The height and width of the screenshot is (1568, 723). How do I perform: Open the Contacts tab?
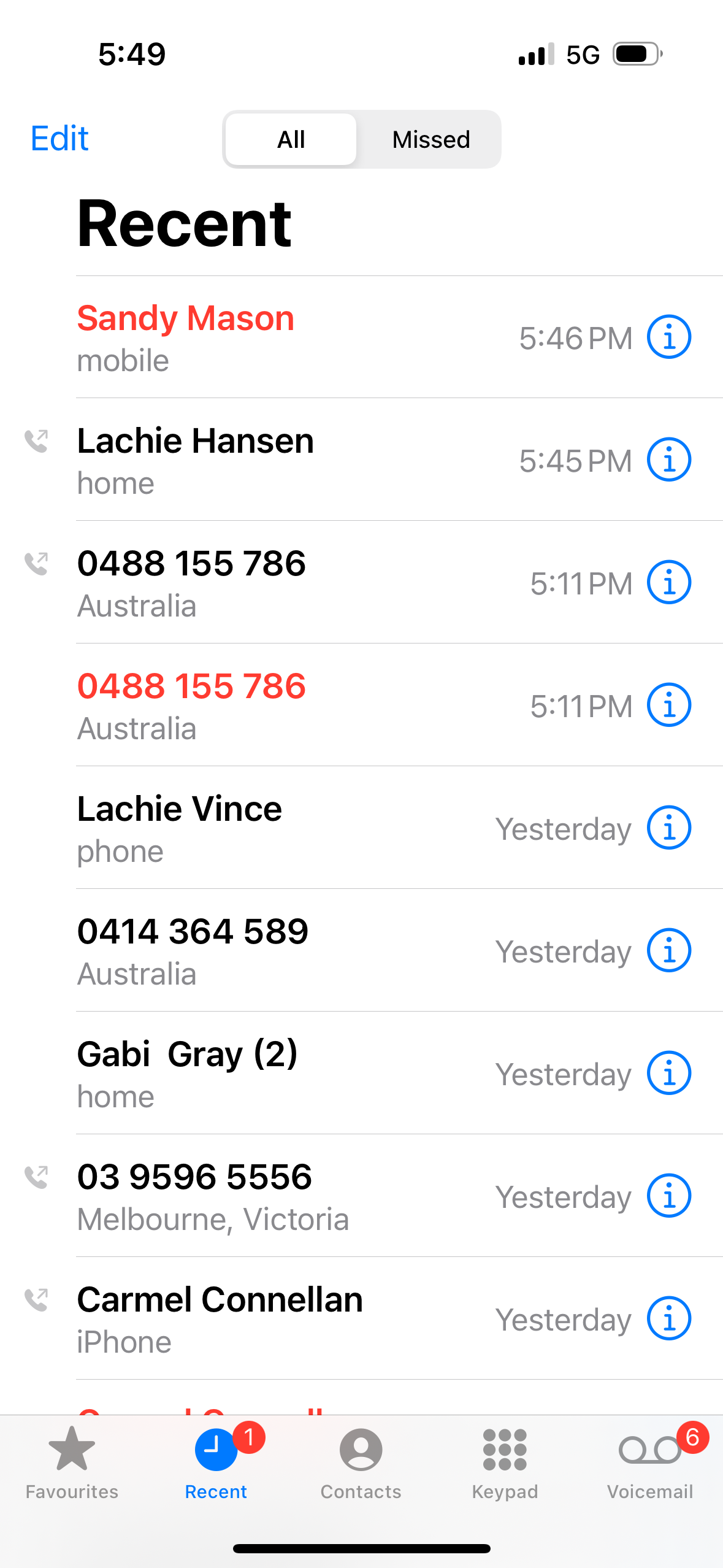[x=361, y=1462]
